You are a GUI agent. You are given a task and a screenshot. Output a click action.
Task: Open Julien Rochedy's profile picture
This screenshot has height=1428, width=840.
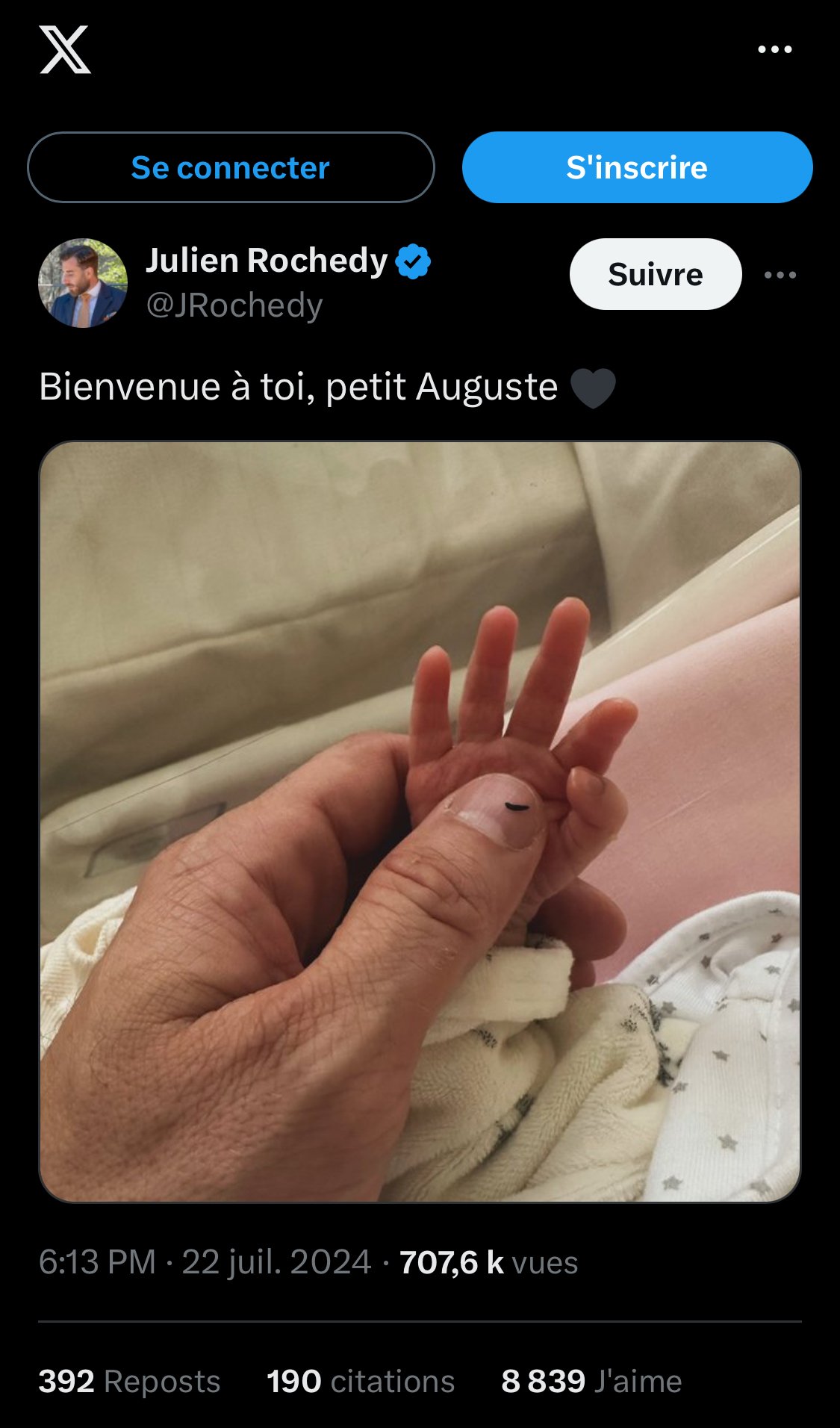(83, 283)
